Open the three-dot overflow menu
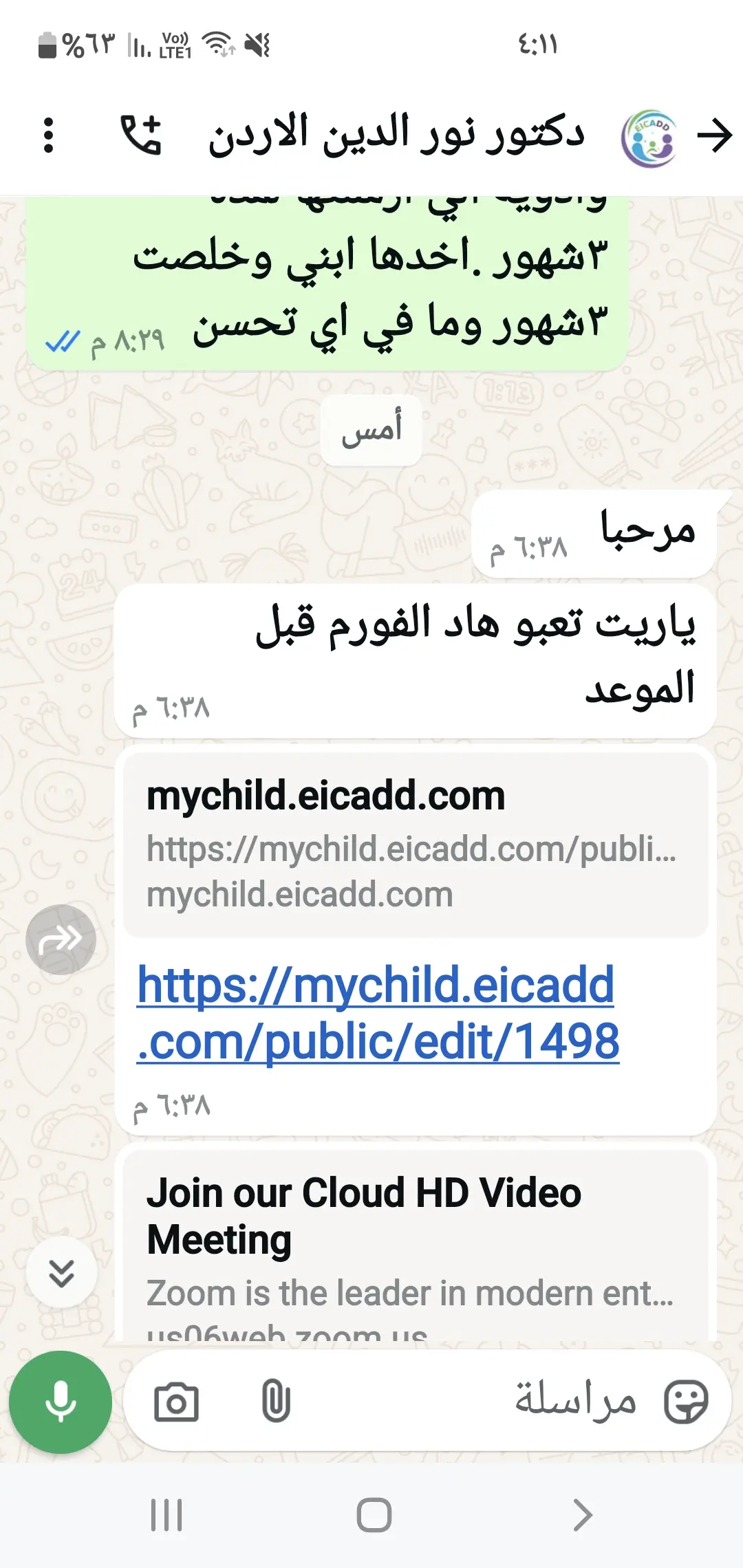Image resolution: width=743 pixels, height=1568 pixels. click(x=48, y=135)
